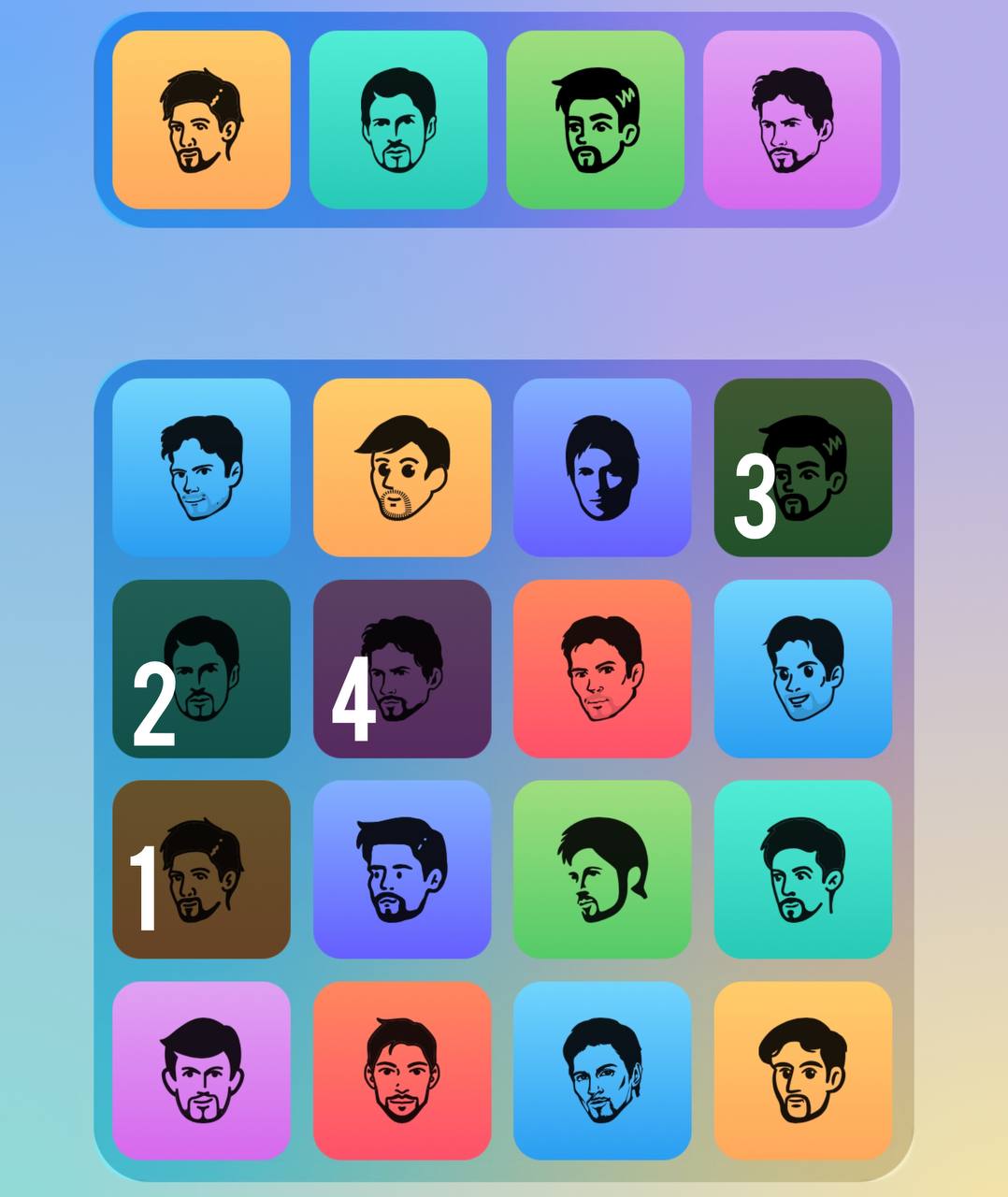Deselect the brown tile numbered 1
Viewport: 1008px width, 1197px height.
pos(201,870)
